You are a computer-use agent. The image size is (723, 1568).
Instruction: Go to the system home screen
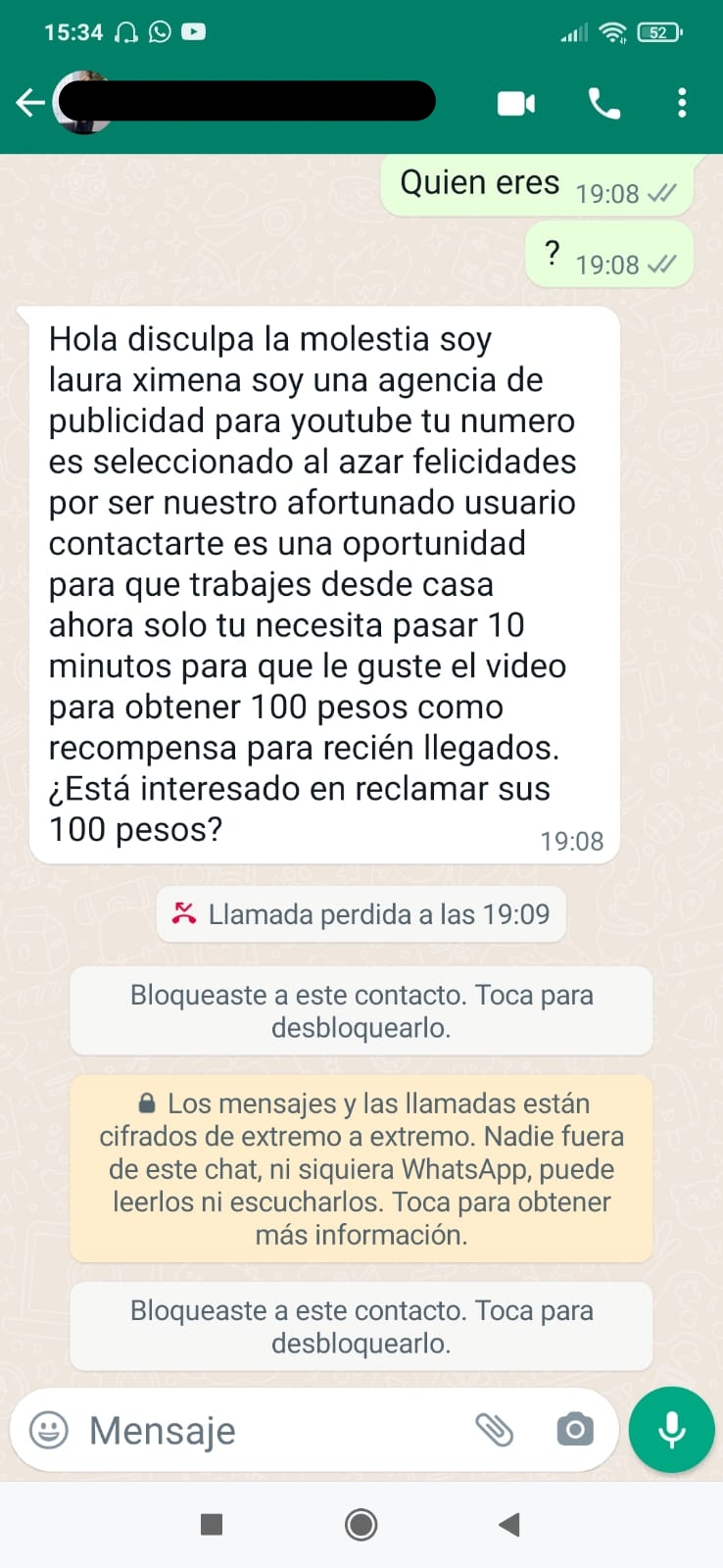coord(361,1524)
